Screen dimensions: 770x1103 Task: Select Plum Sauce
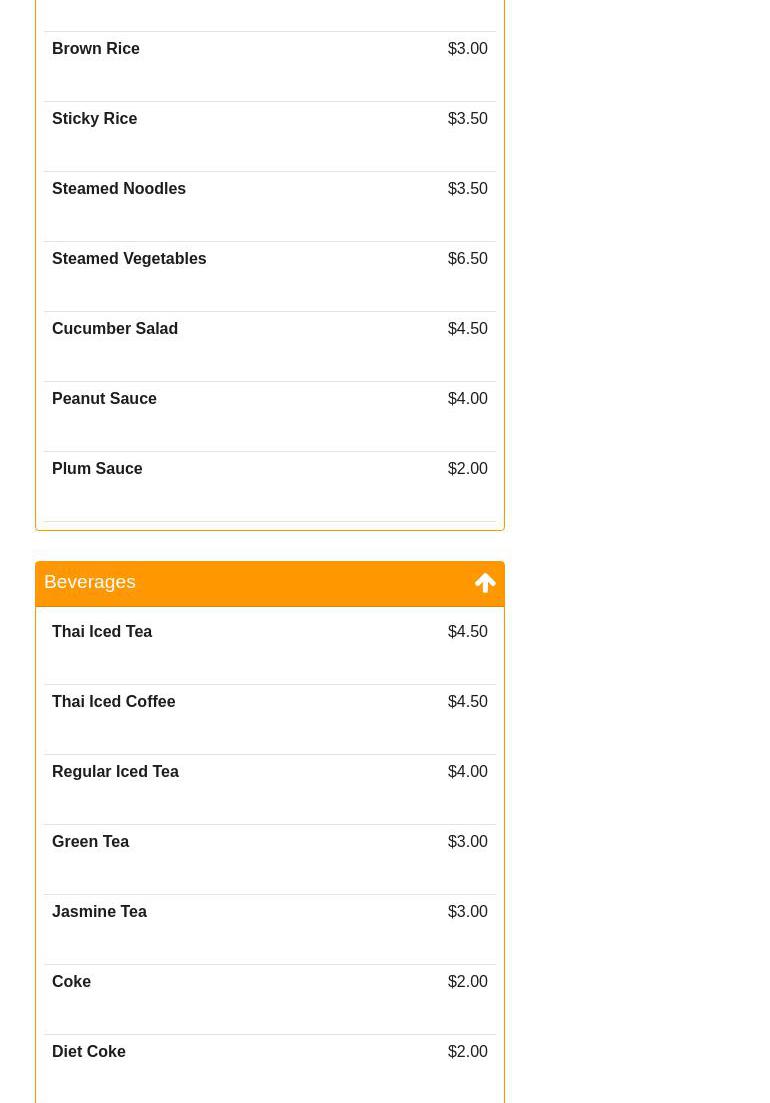click(97, 469)
